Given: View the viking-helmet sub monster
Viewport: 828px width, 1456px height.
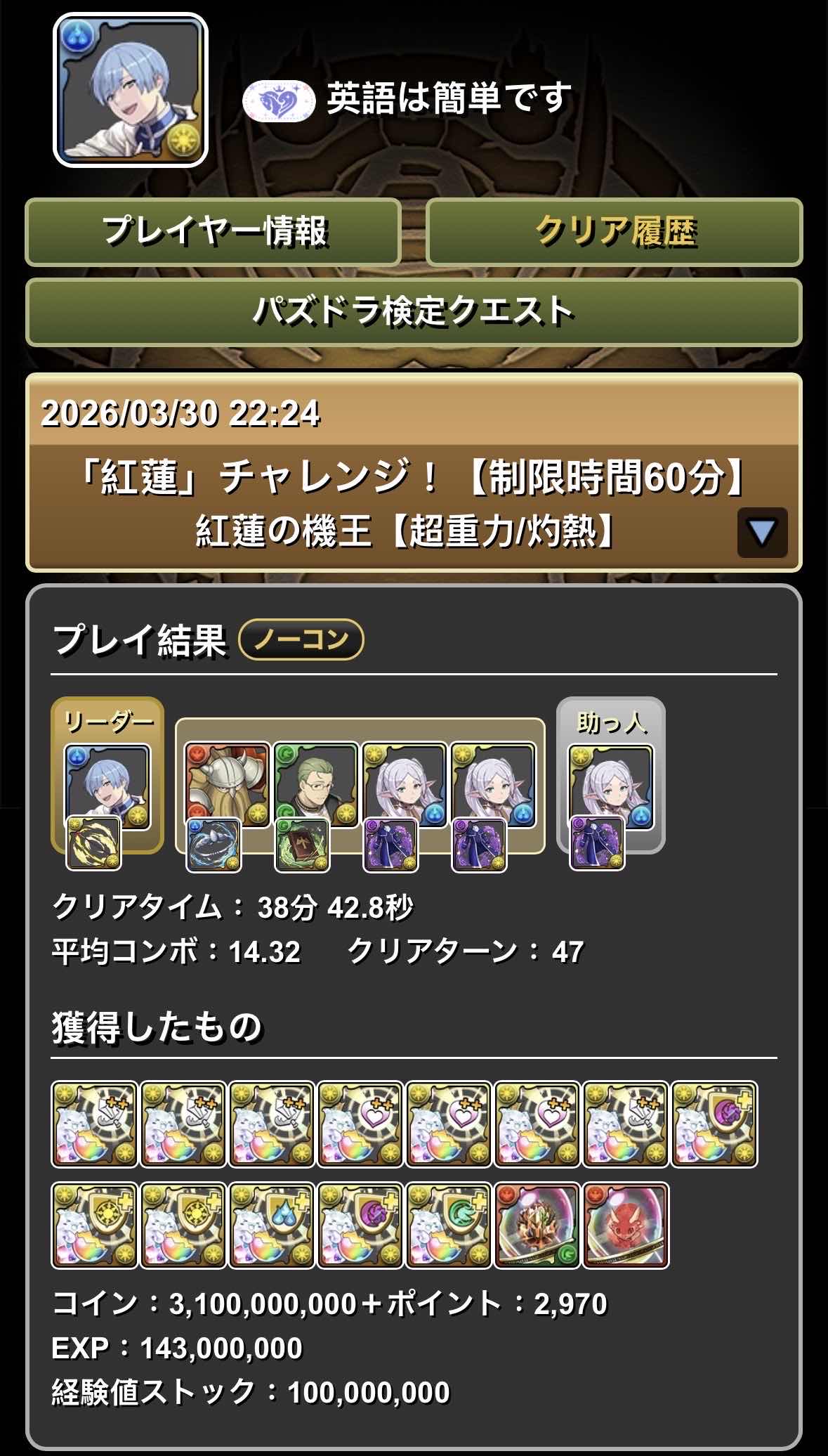Looking at the screenshot, I should tap(227, 785).
